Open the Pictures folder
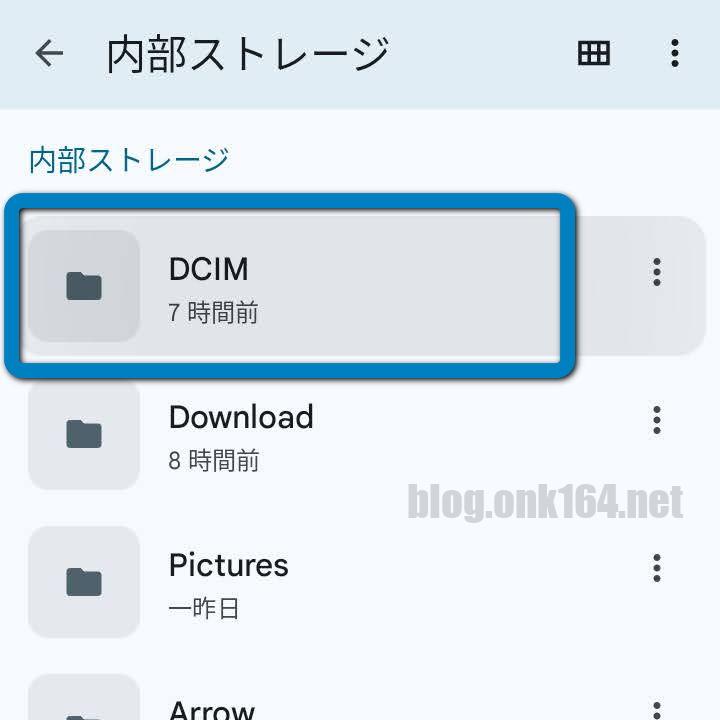This screenshot has width=720, height=720. 300,582
